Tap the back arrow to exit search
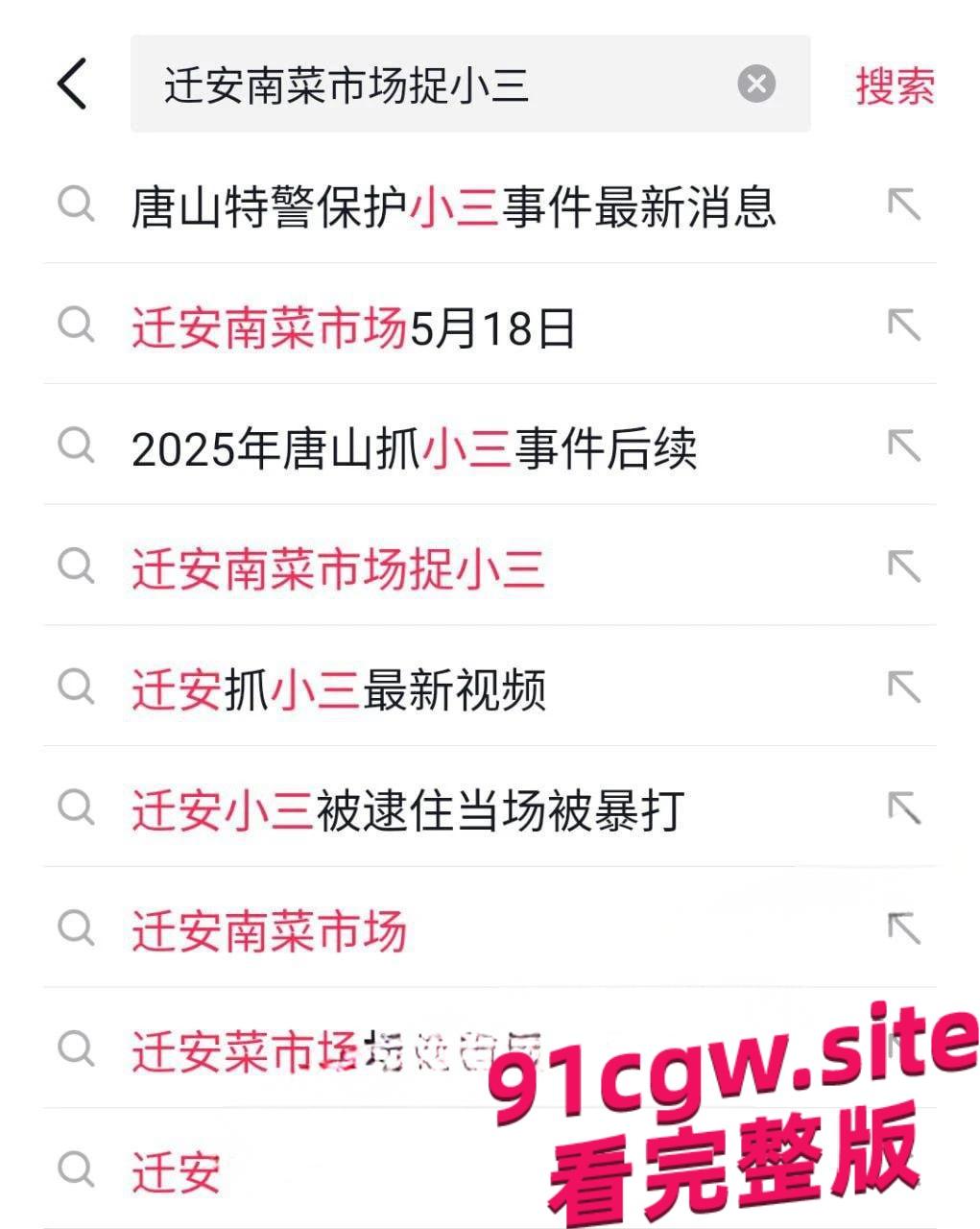980x1229 pixels. [x=69, y=83]
